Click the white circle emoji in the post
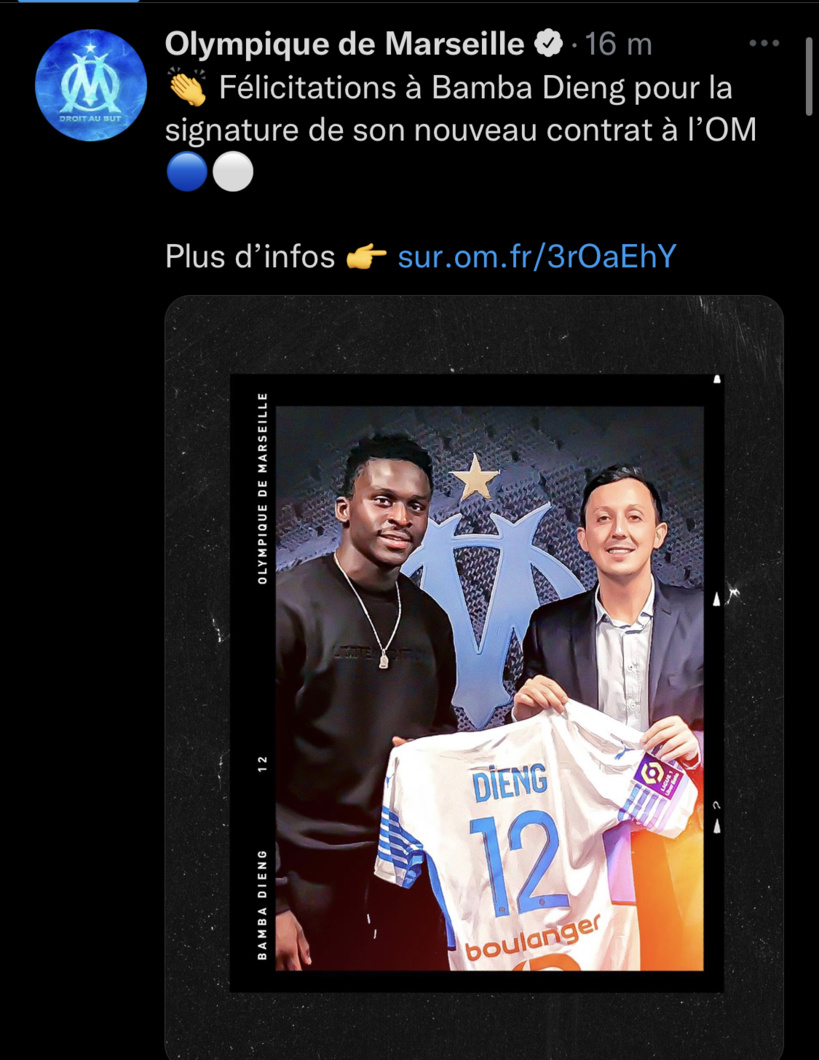 coord(232,172)
